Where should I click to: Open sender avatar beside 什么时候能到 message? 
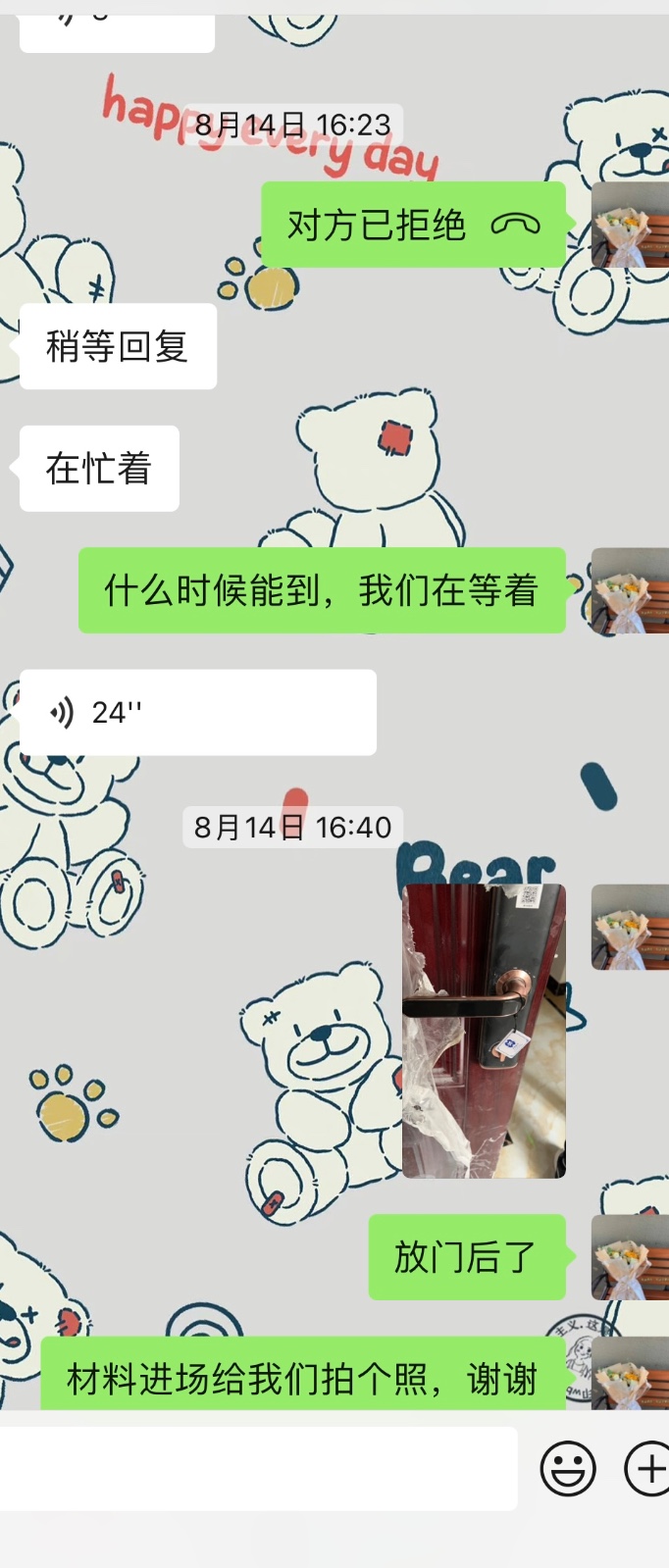tap(630, 590)
